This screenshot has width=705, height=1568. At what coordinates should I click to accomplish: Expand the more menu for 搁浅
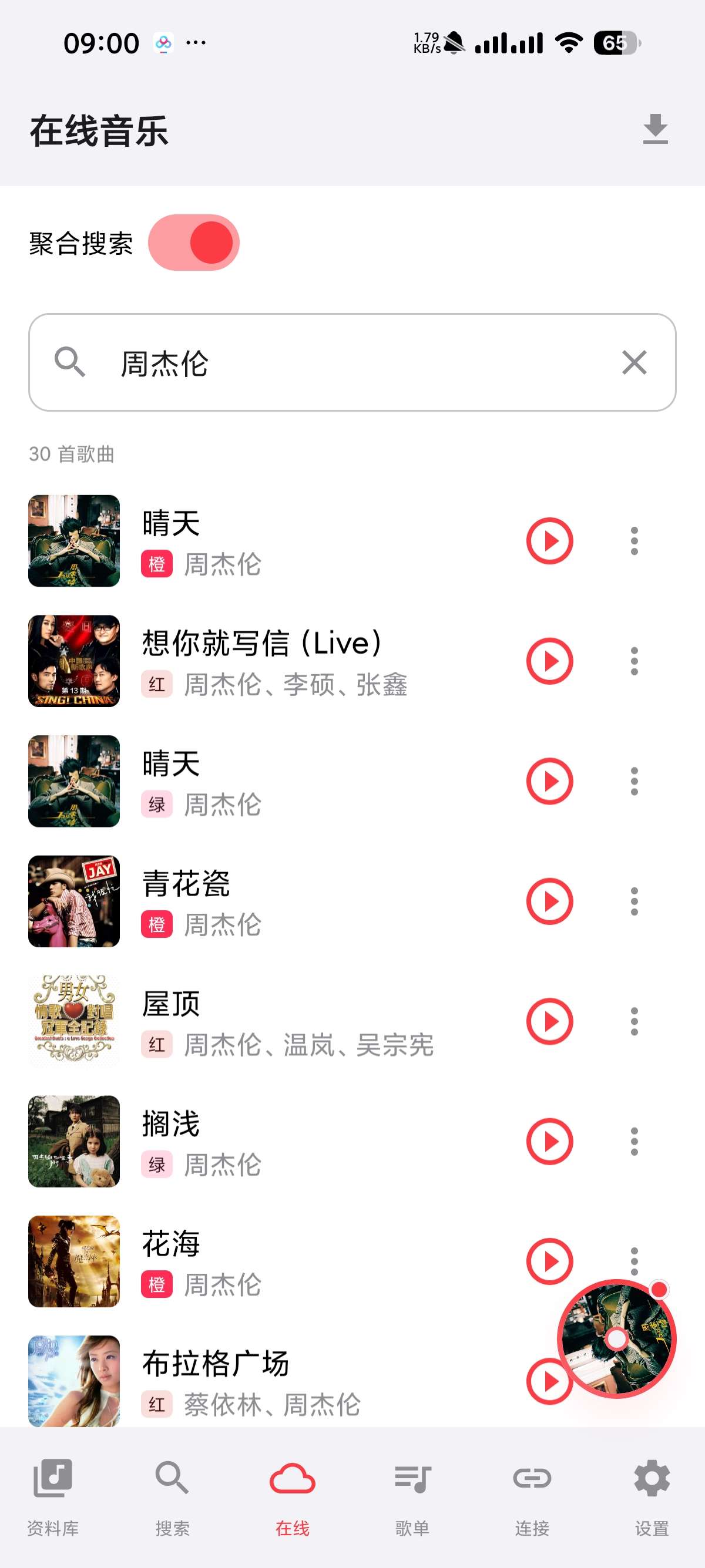coord(634,1142)
